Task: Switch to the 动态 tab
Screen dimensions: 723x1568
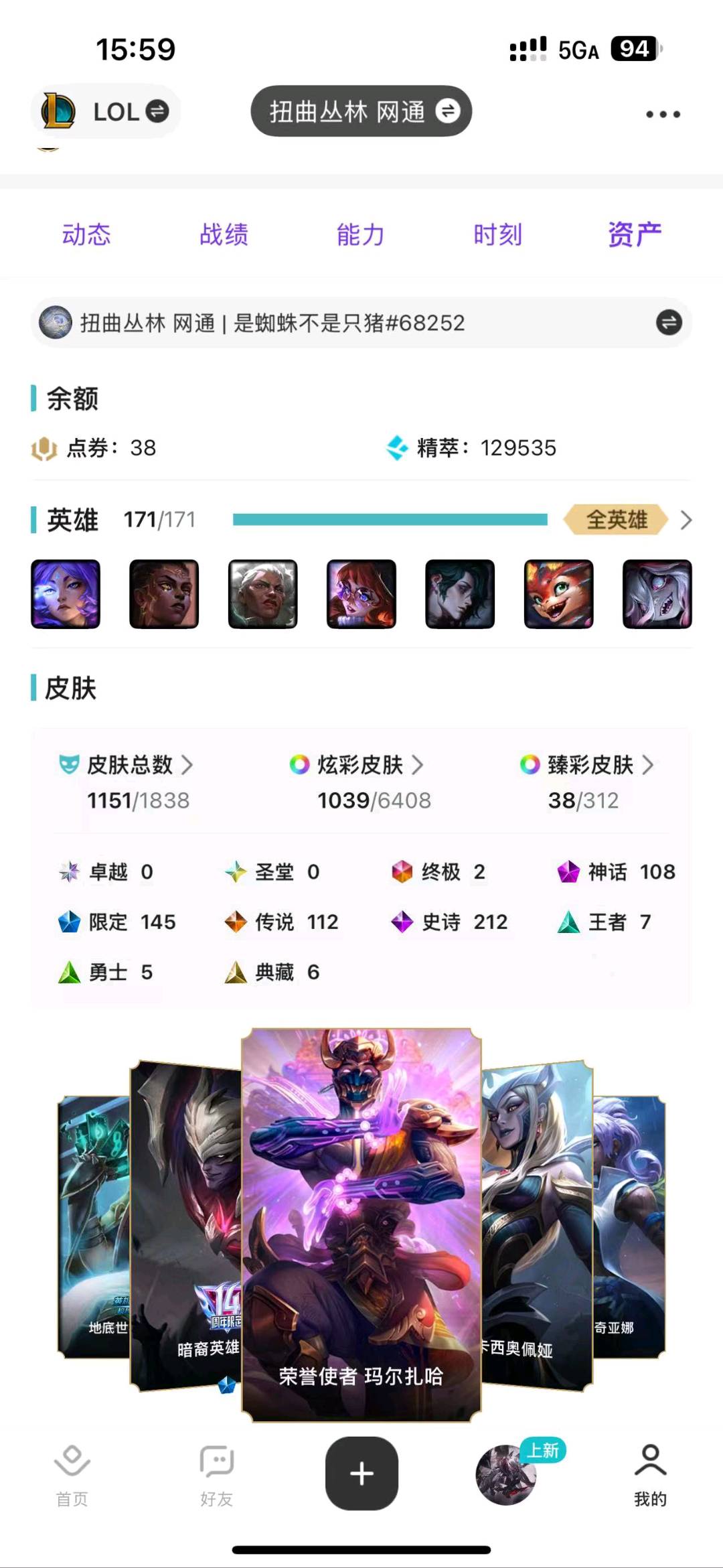Action: 86,234
